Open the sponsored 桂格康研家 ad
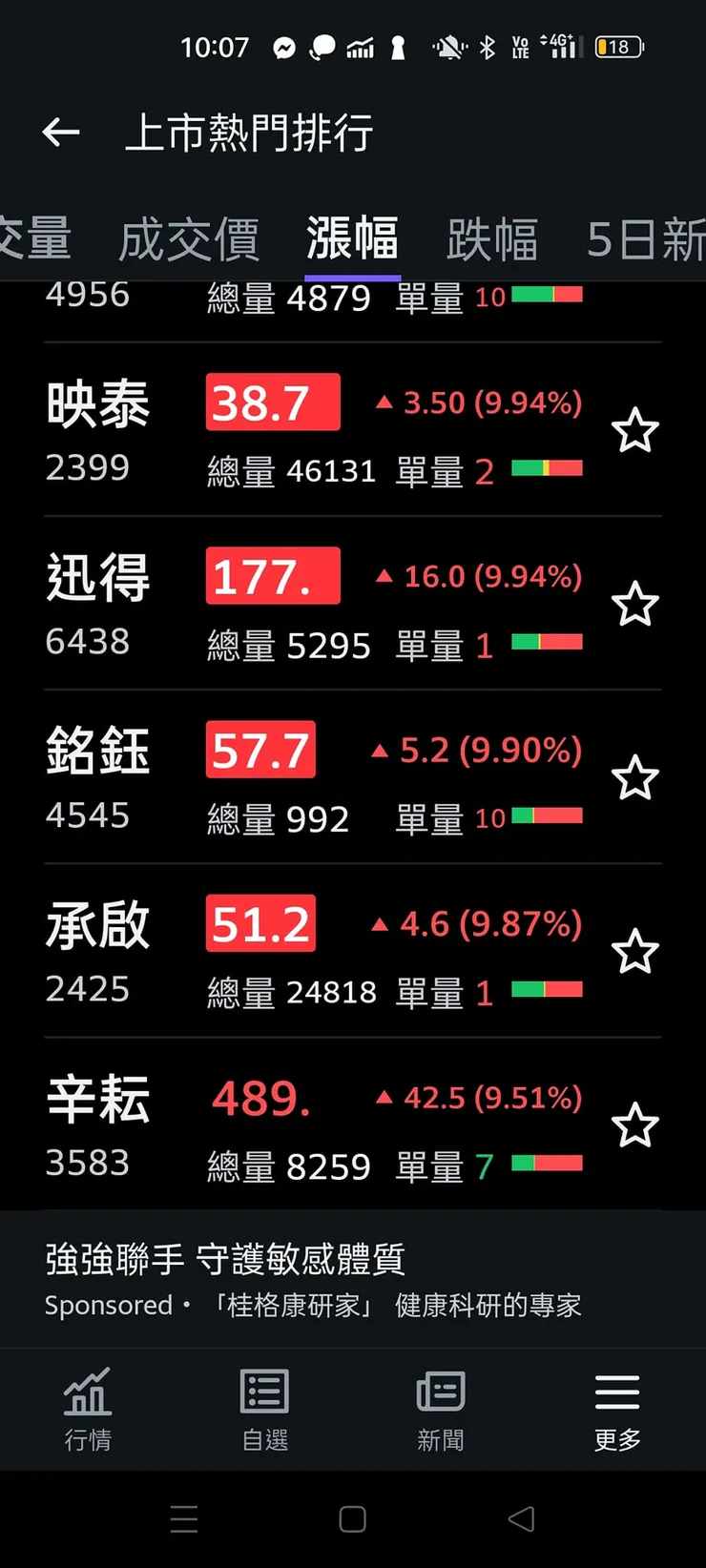This screenshot has height=1568, width=706. click(313, 1280)
